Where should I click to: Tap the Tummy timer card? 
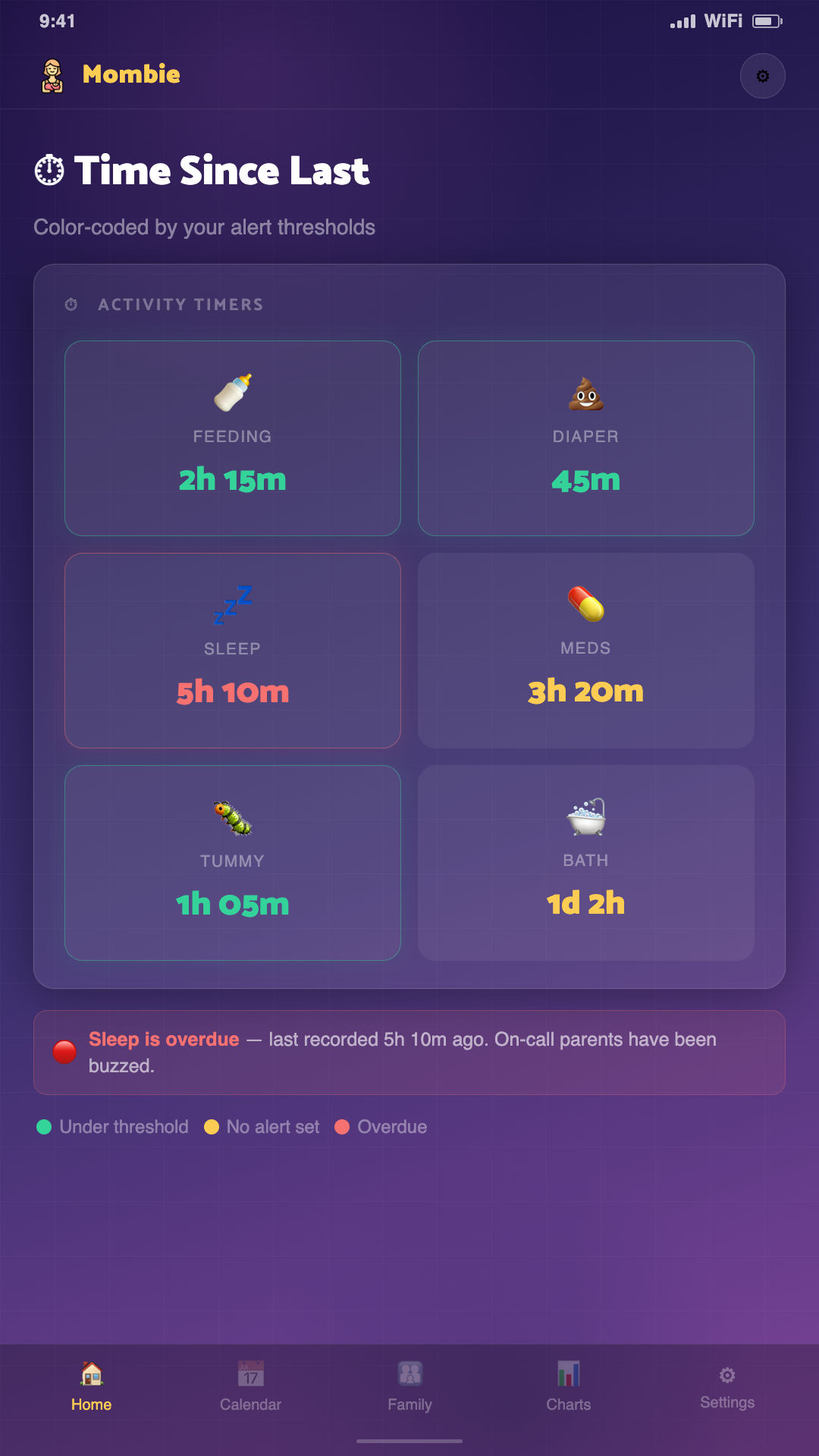pos(233,863)
